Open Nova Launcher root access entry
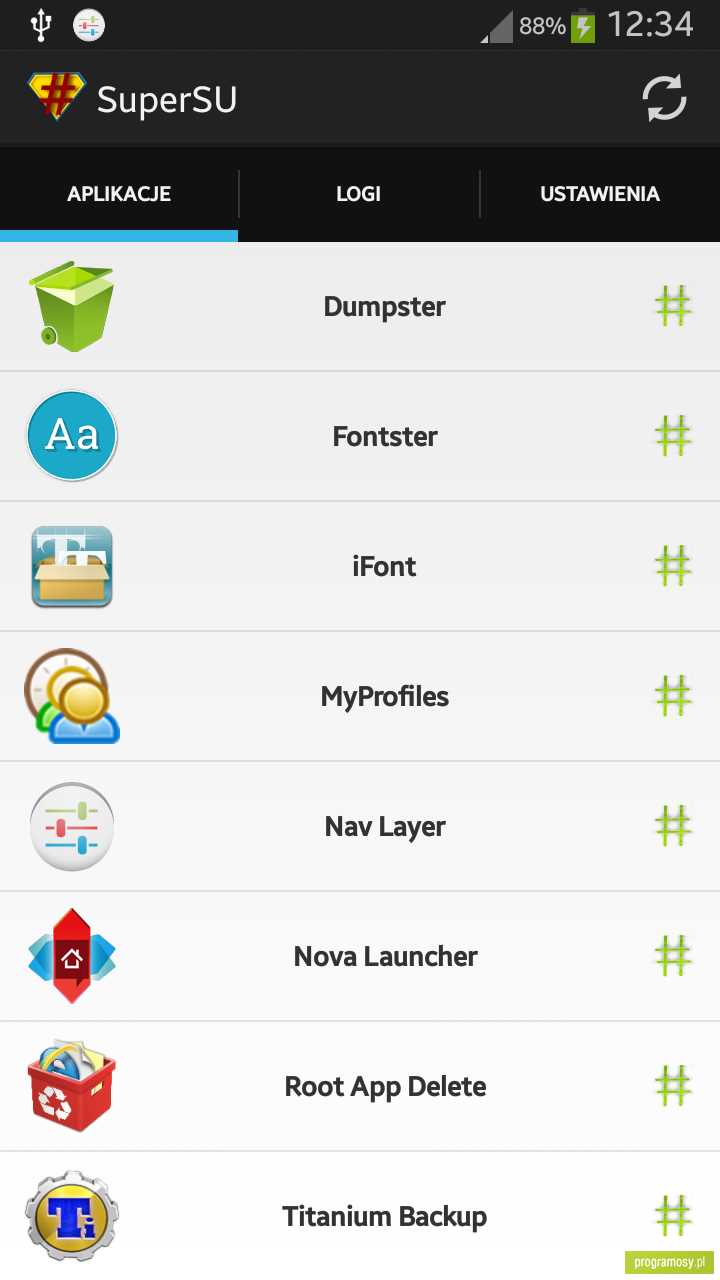Viewport: 720px width, 1280px height. click(385, 957)
